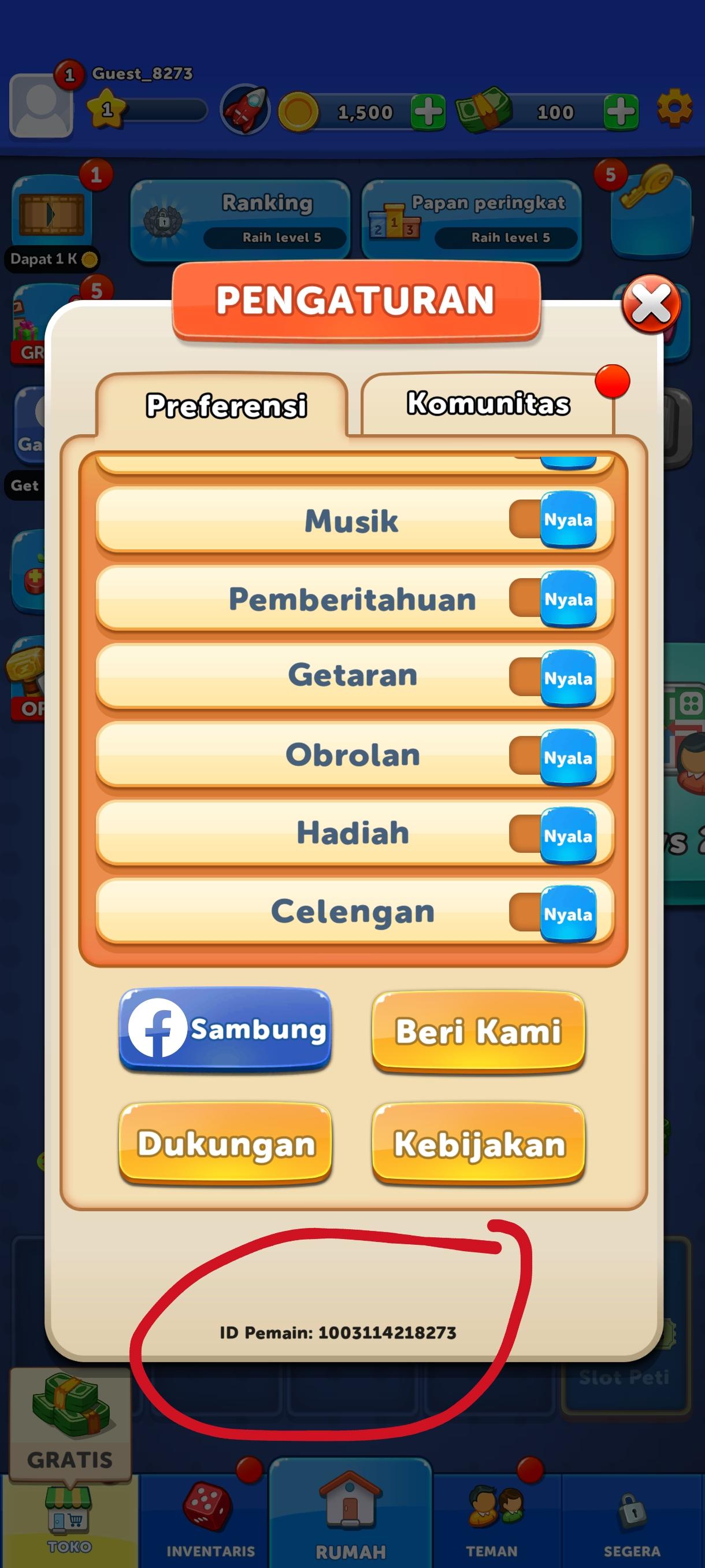Turn off Obrolan chat
Screen dimensions: 705x1568
point(552,757)
